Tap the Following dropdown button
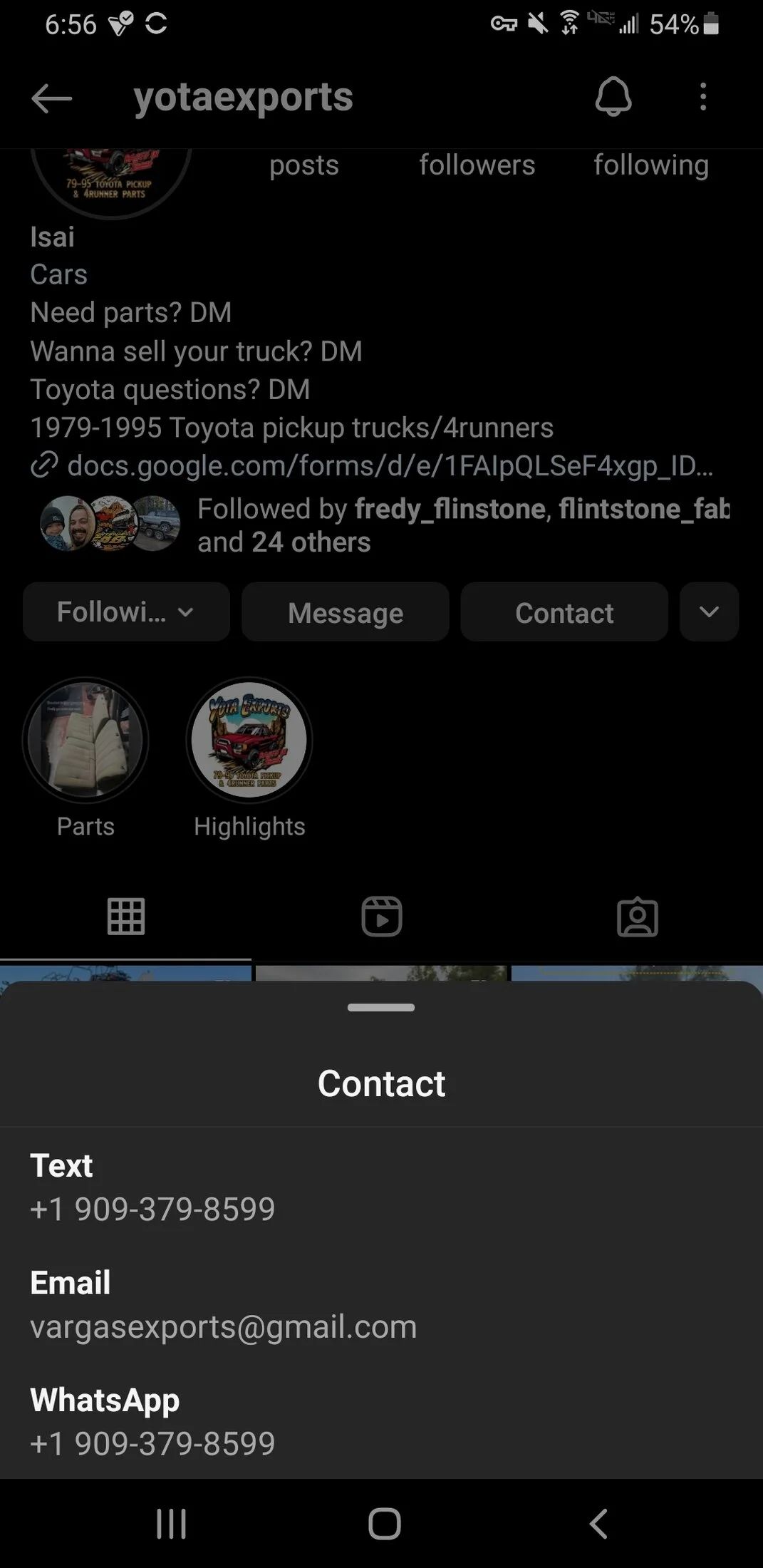This screenshot has height=1568, width=763. tap(126, 612)
